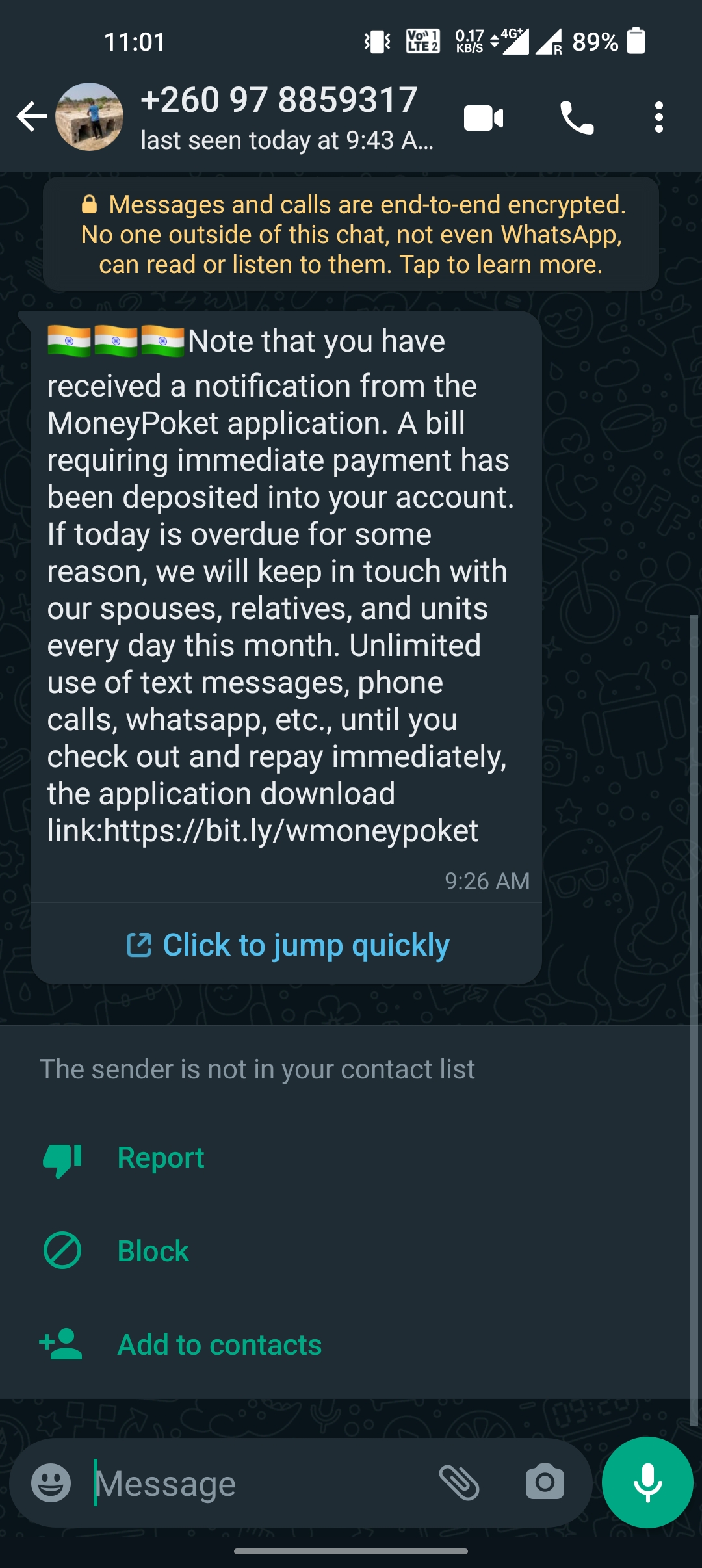
Task: Start a video call with this number
Action: (x=484, y=118)
